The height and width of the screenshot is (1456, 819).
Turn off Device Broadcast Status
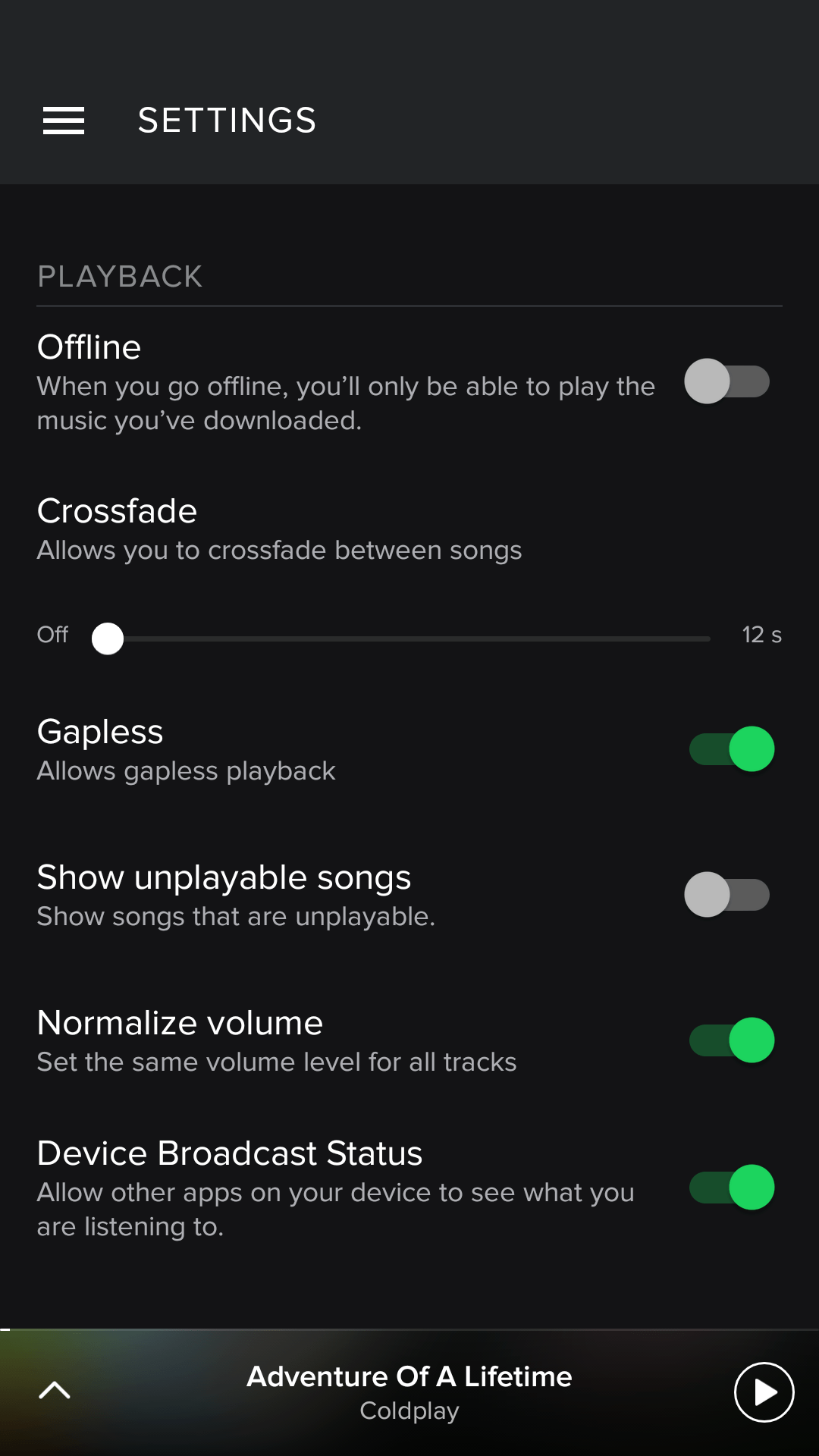coord(732,1187)
